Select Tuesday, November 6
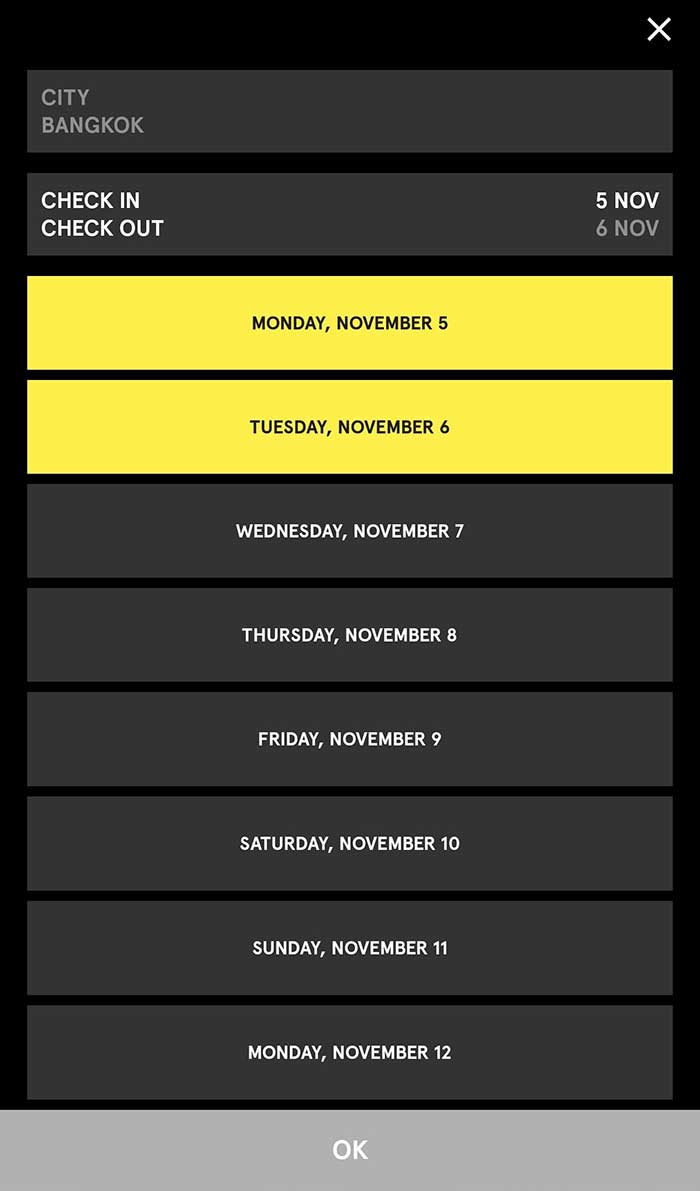Image resolution: width=700 pixels, height=1191 pixels. (349, 427)
